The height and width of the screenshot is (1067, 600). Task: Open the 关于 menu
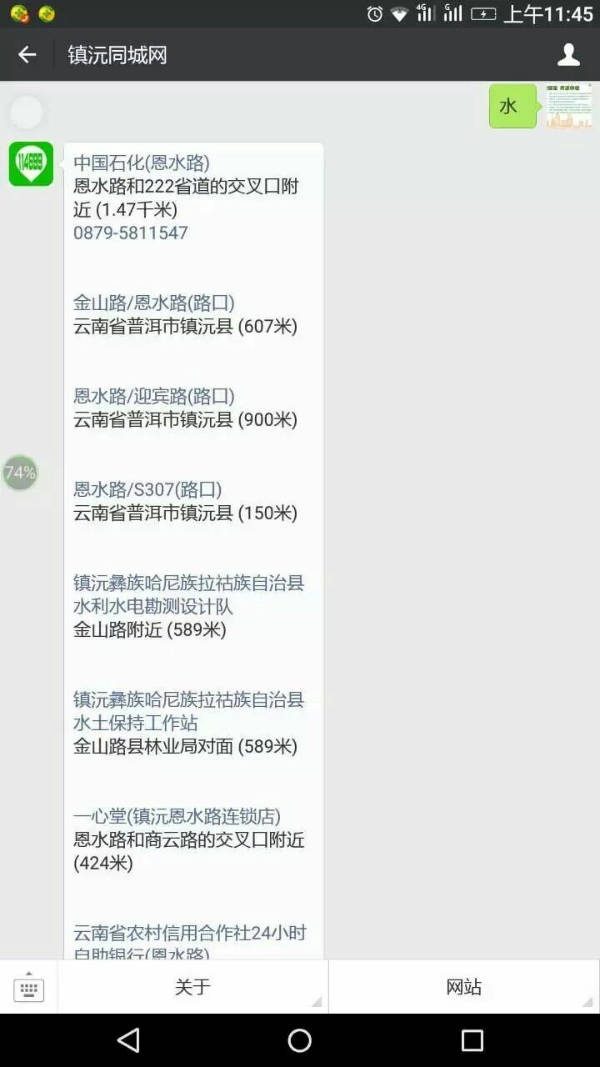click(193, 987)
